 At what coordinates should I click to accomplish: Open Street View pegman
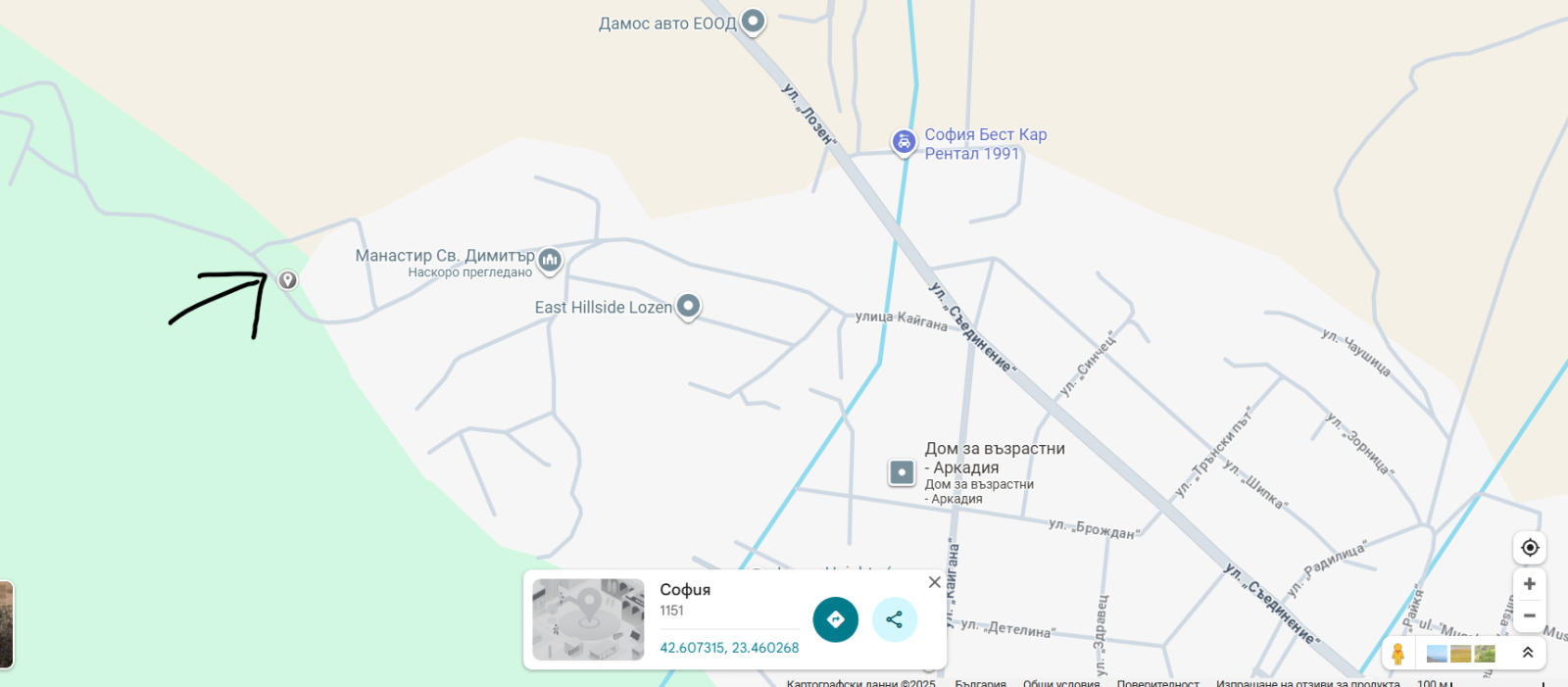pyautogui.click(x=1397, y=653)
